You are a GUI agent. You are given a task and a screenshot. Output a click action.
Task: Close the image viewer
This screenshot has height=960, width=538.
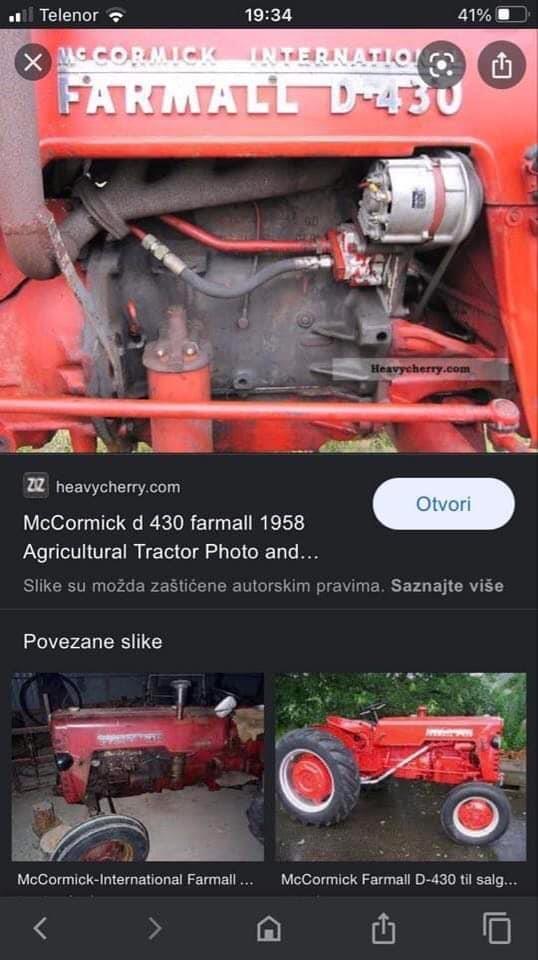(x=33, y=62)
